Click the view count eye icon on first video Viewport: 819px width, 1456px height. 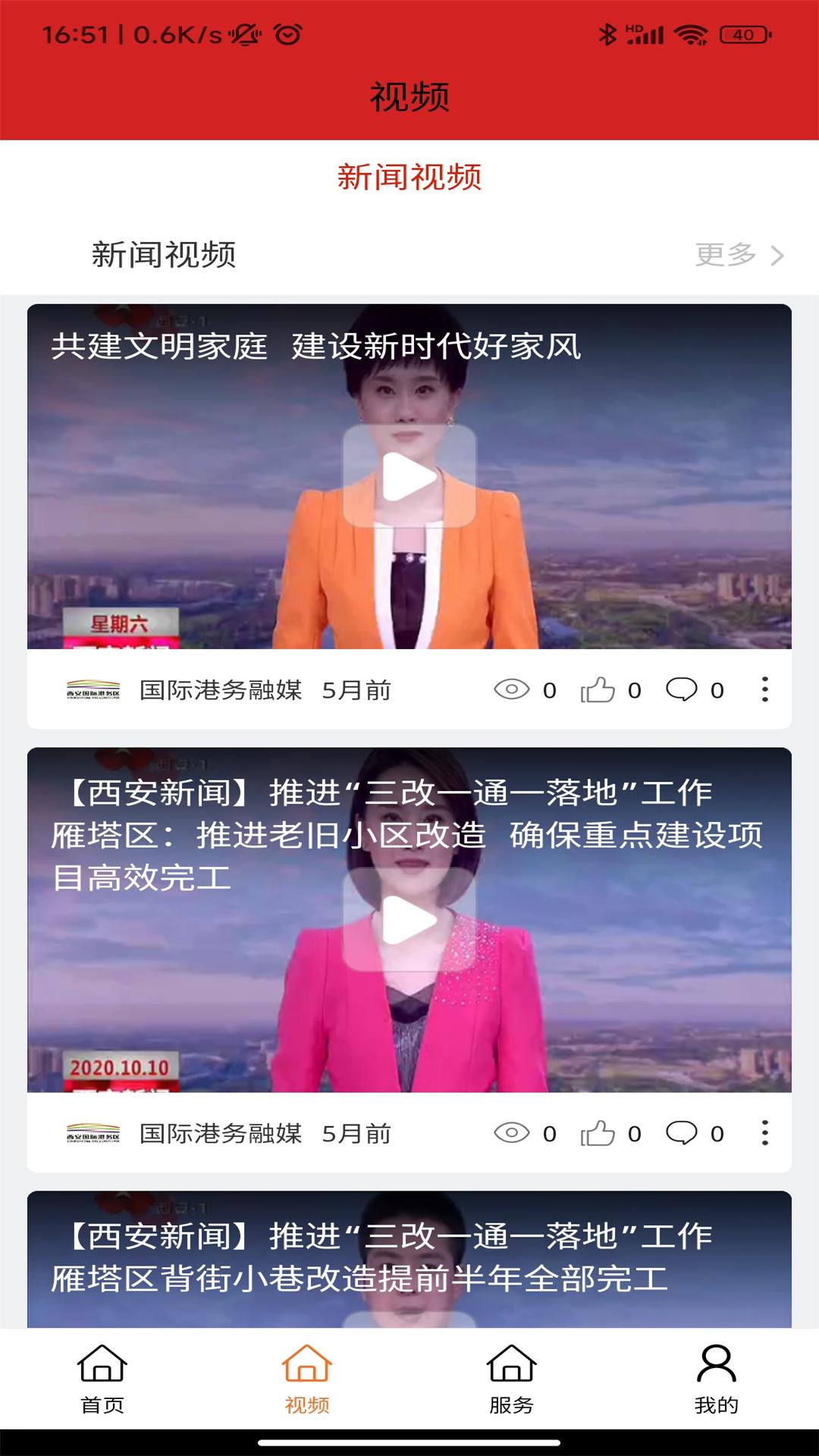512,690
